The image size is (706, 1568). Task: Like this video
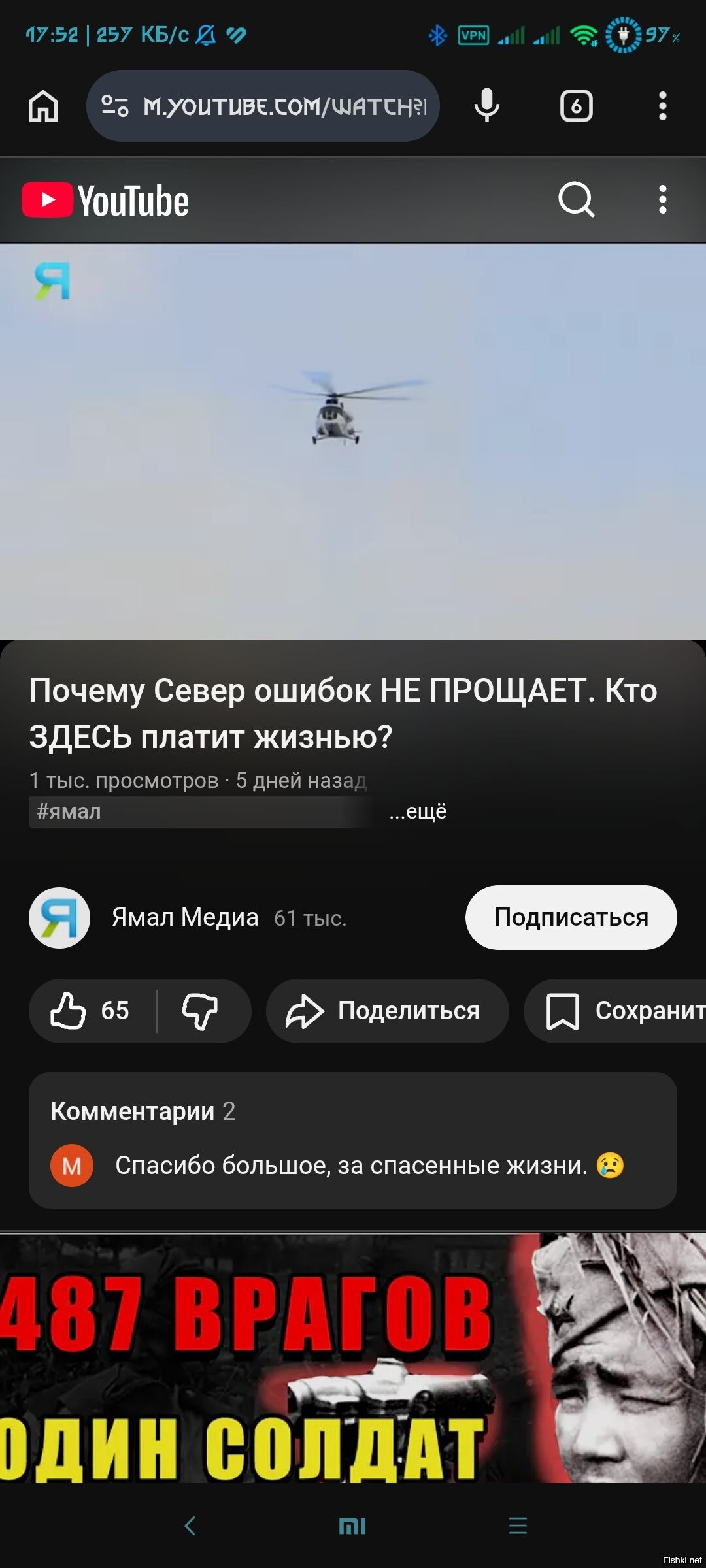pos(90,1011)
